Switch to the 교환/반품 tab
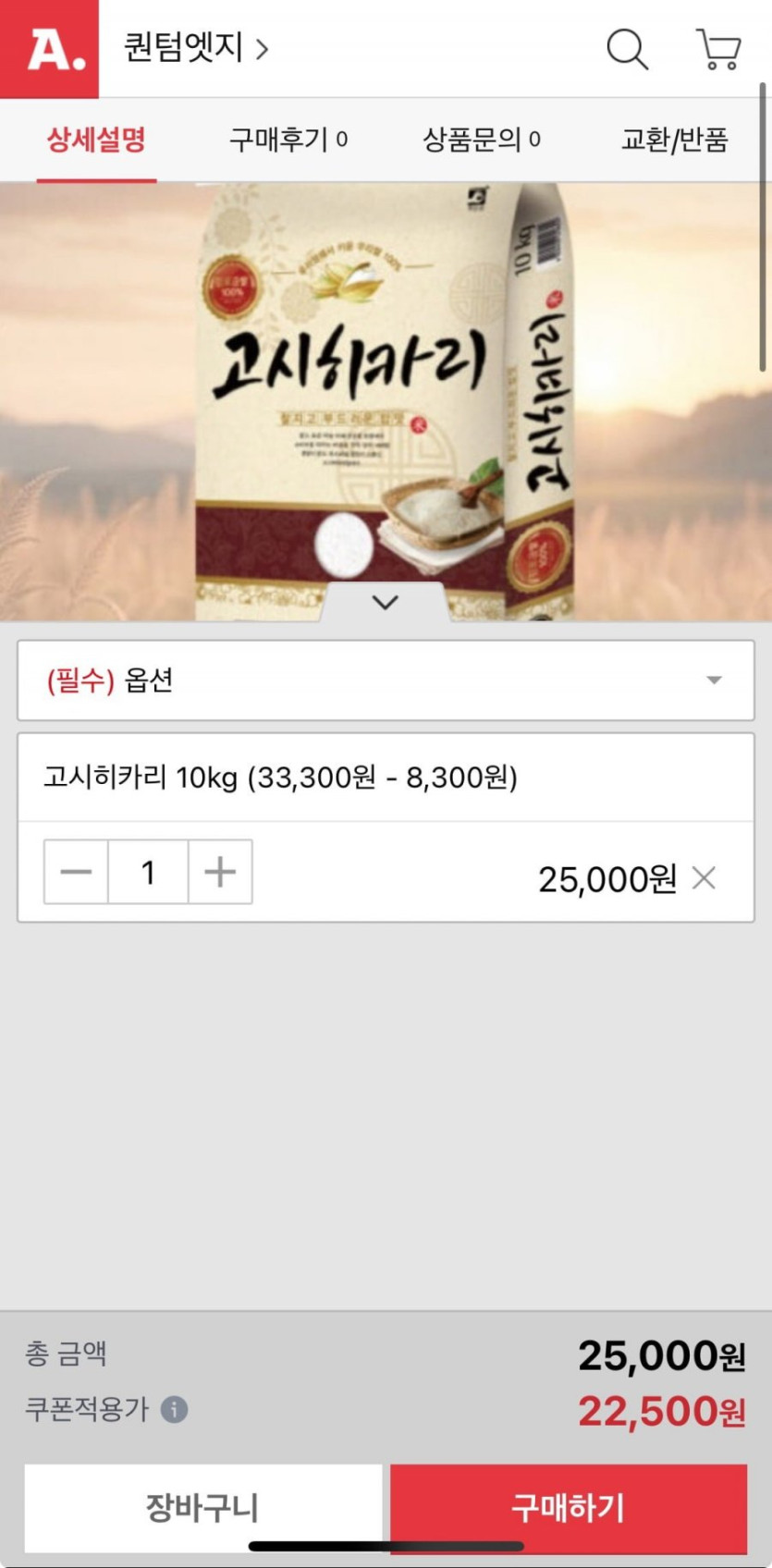 [674, 141]
